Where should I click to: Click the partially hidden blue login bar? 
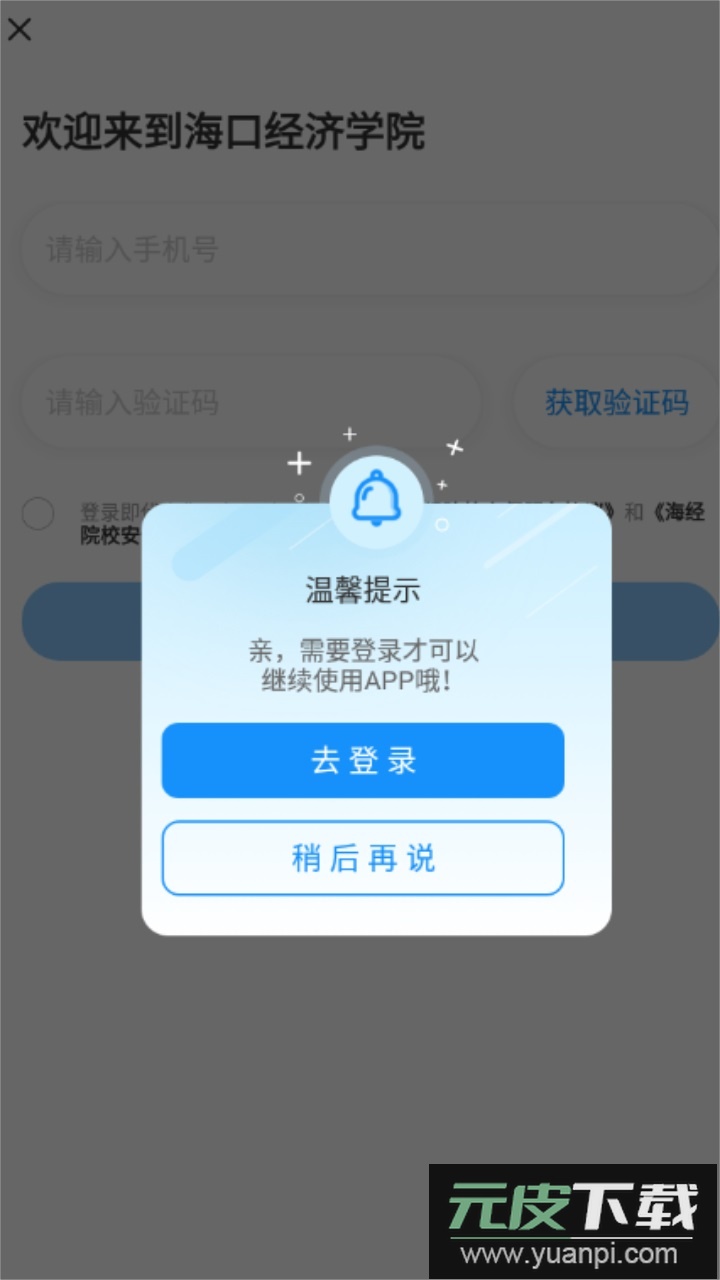pos(80,621)
